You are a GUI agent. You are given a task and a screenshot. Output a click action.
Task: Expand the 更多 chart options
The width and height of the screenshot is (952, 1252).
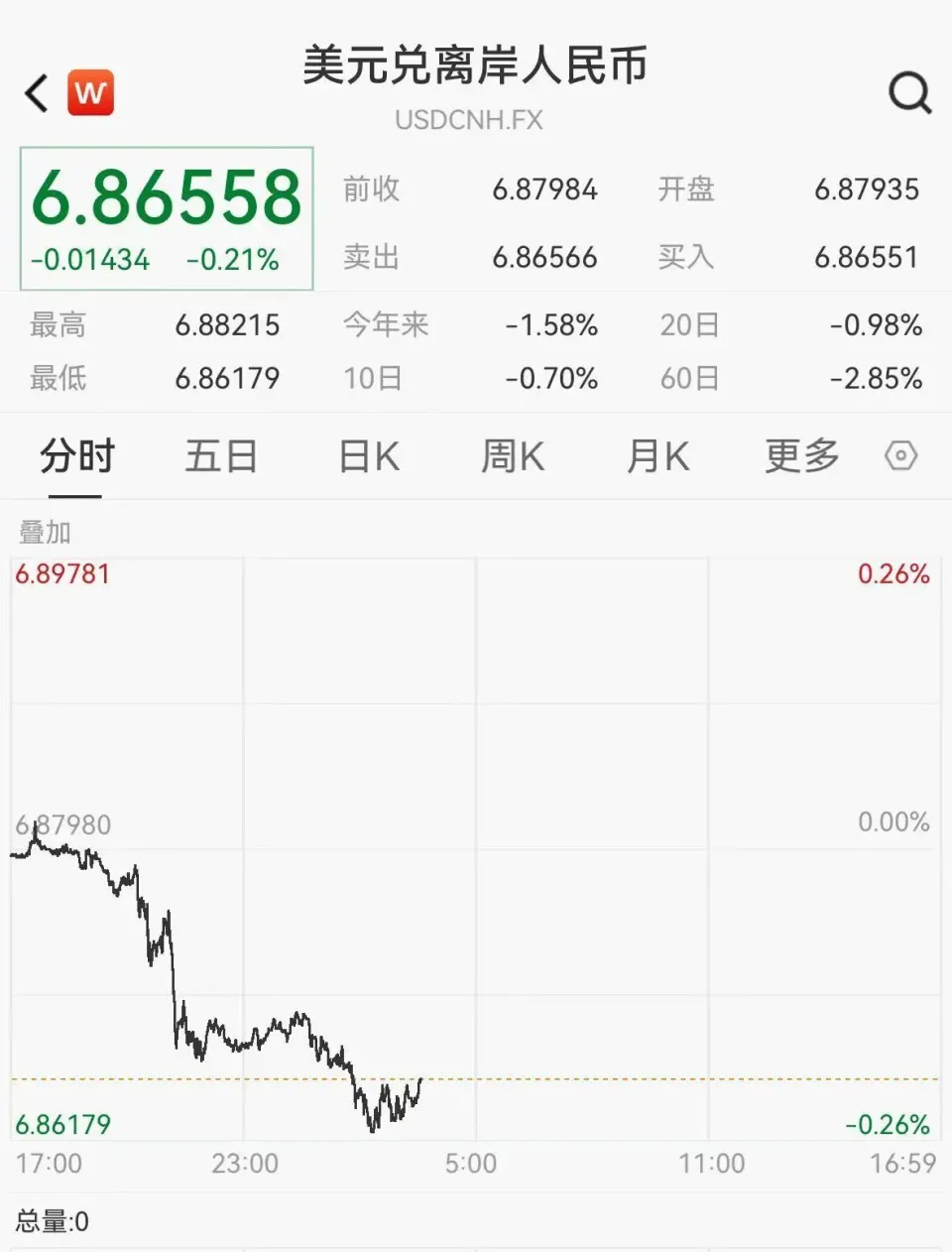(x=801, y=455)
